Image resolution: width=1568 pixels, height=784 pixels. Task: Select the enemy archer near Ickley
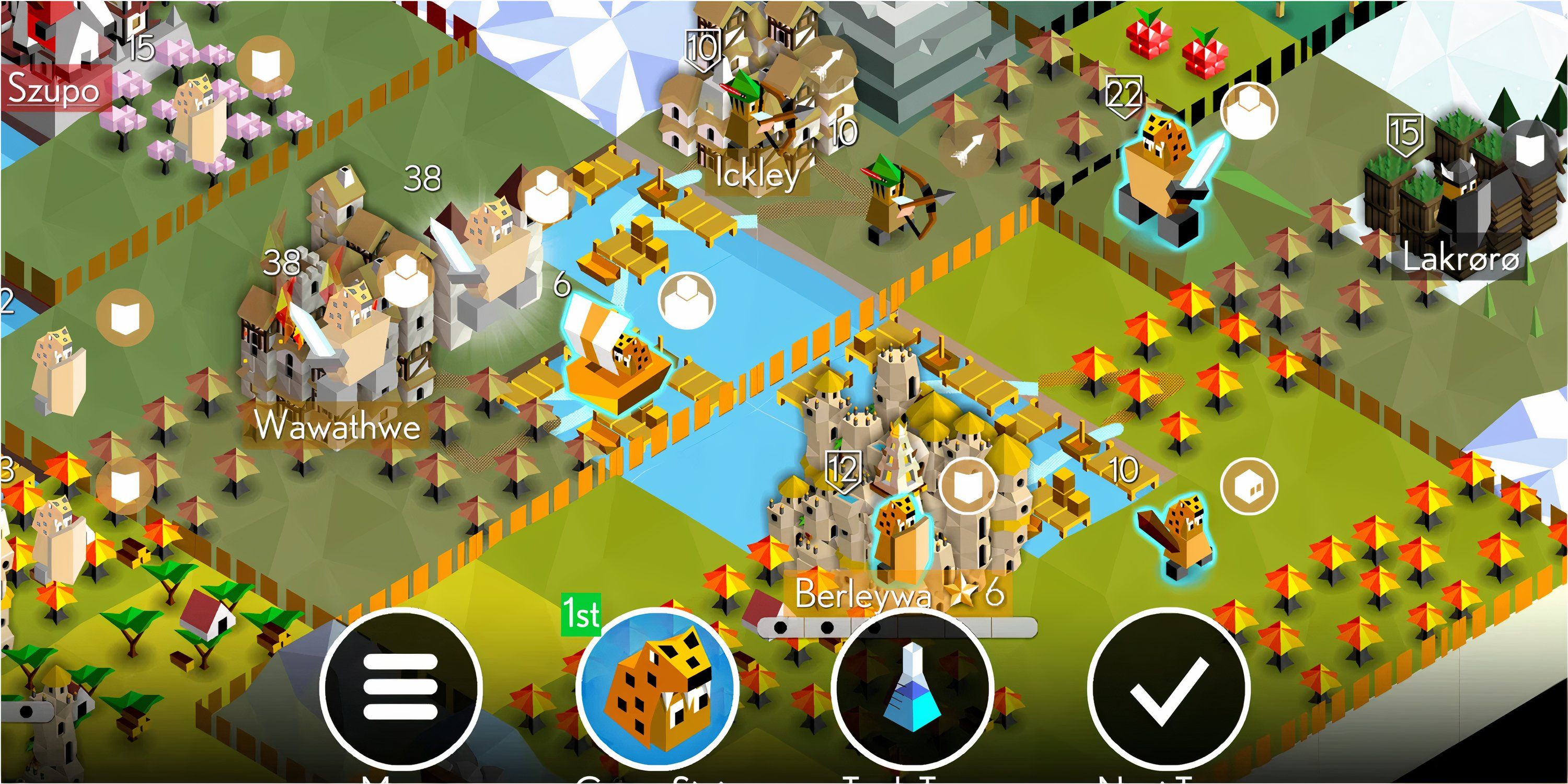point(901,201)
